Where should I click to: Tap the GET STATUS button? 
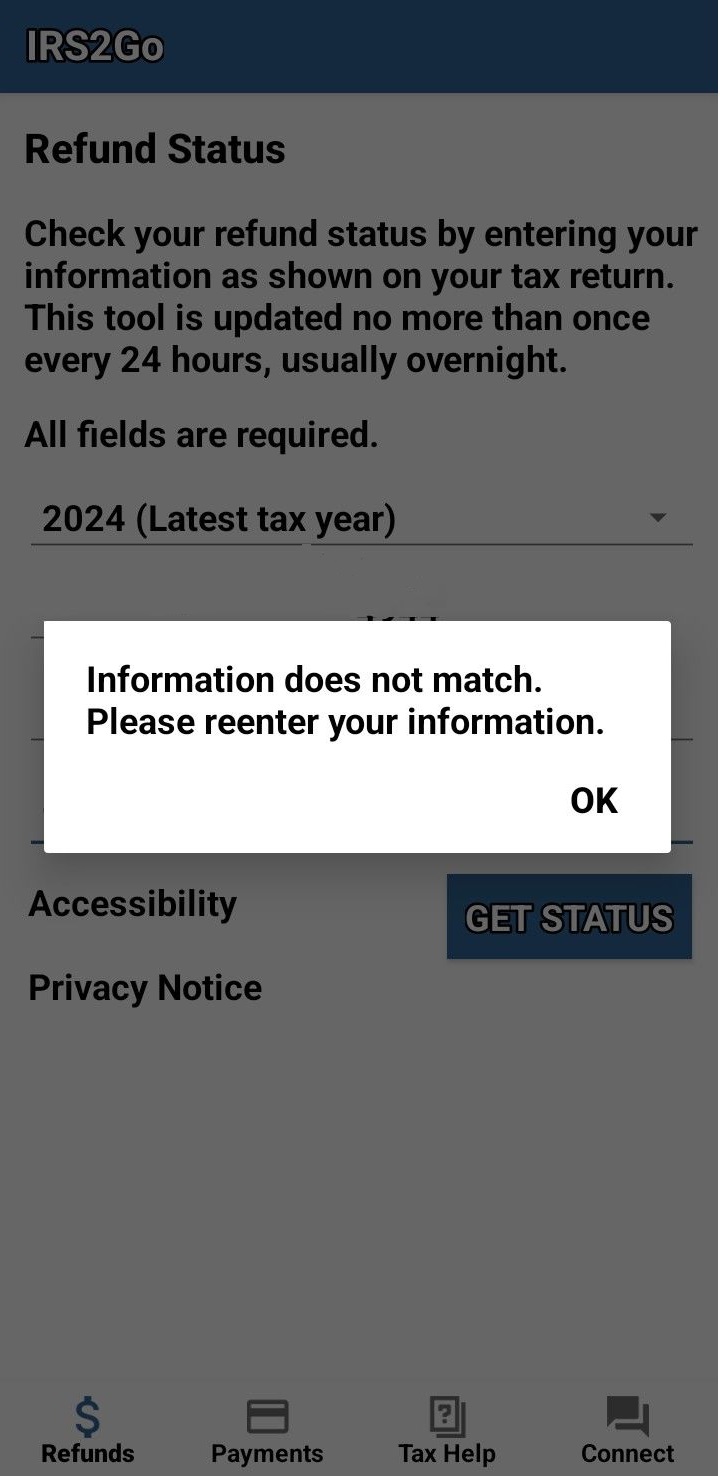[x=568, y=916]
